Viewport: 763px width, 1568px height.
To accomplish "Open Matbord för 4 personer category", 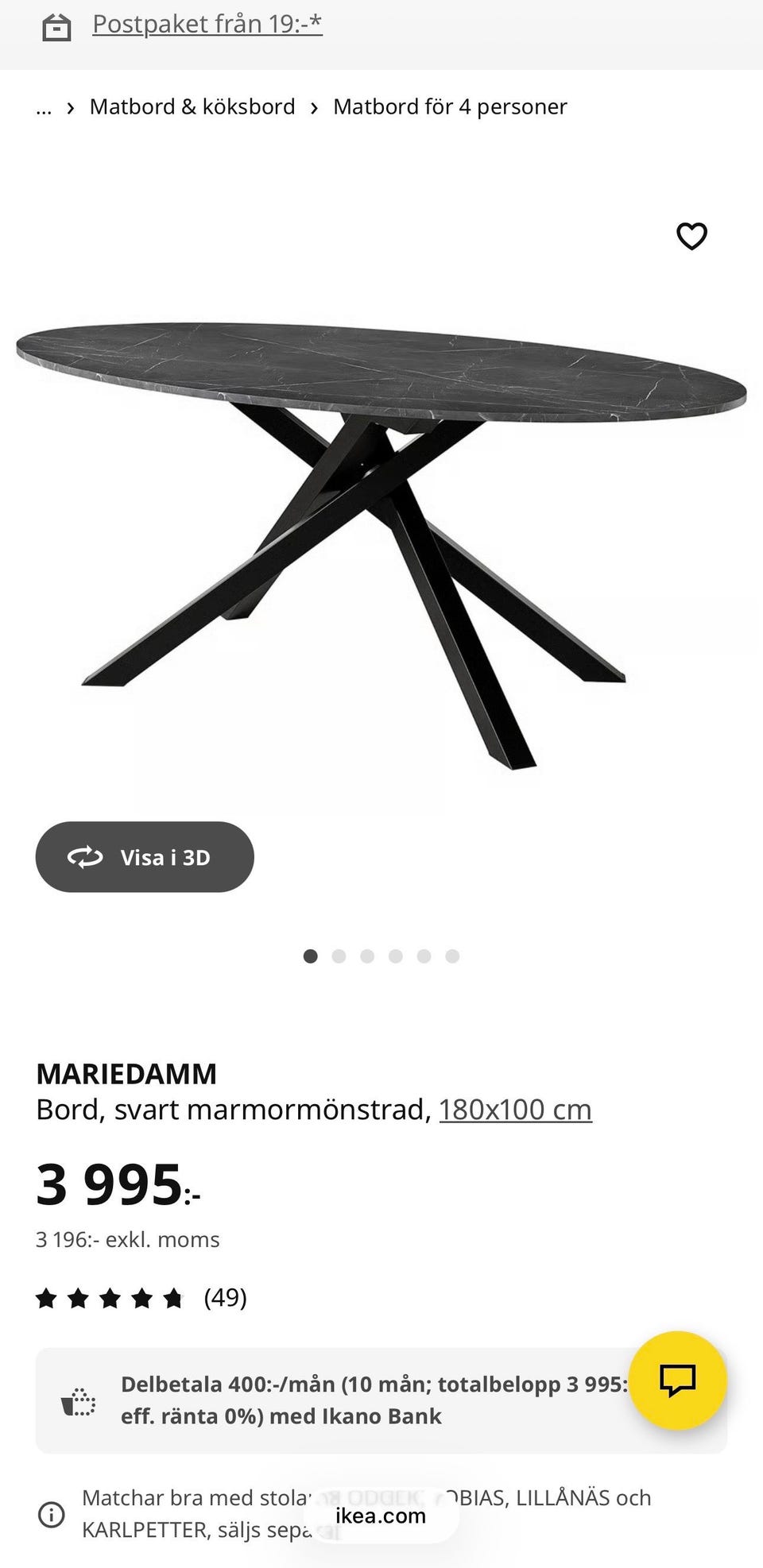I will click(450, 107).
